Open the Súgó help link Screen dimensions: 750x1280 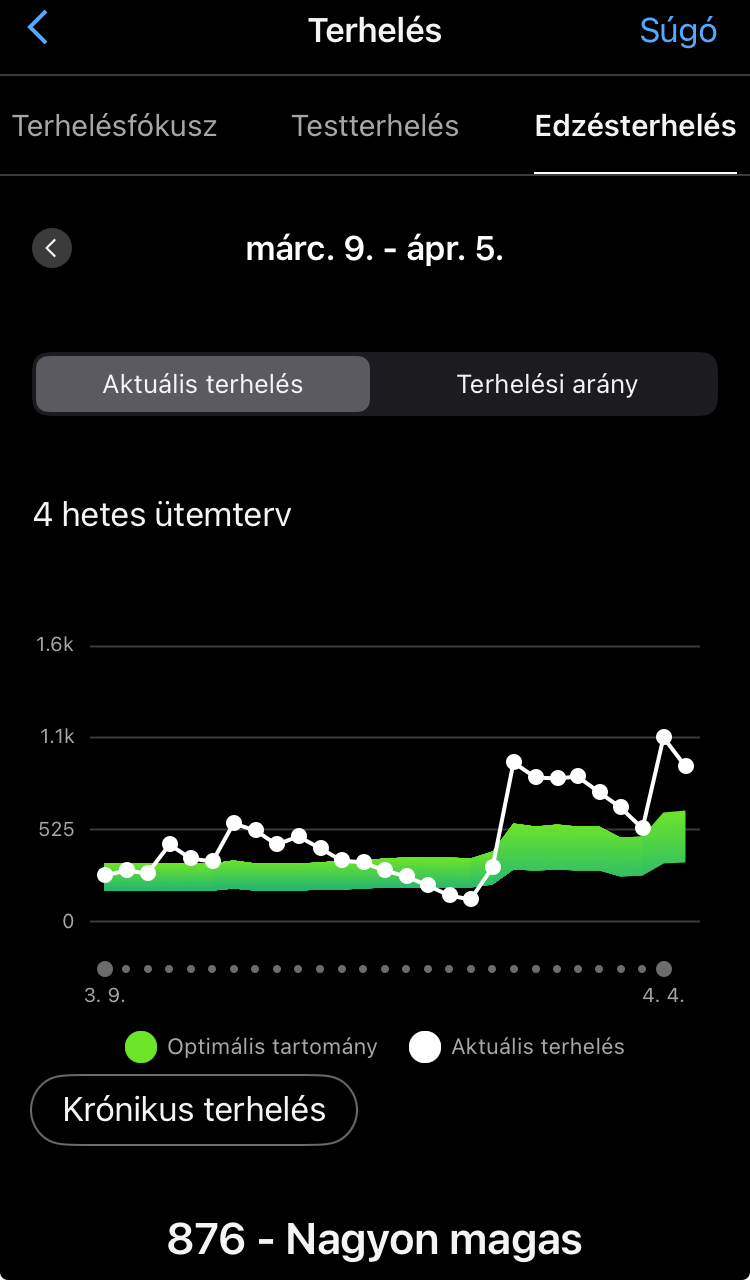678,30
